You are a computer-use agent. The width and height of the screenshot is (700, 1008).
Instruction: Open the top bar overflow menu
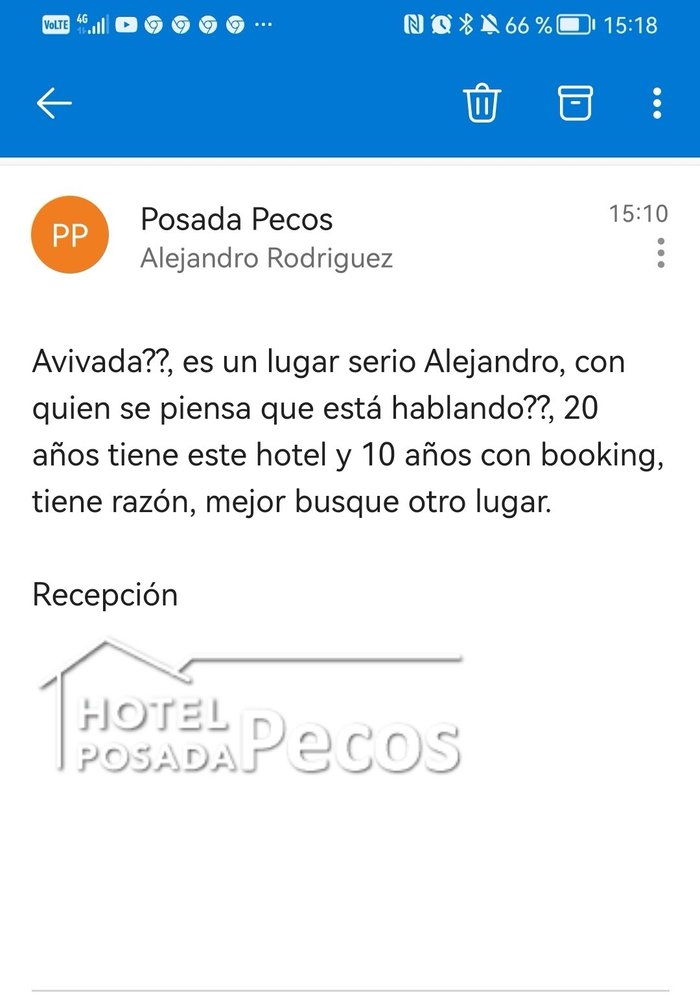point(657,103)
